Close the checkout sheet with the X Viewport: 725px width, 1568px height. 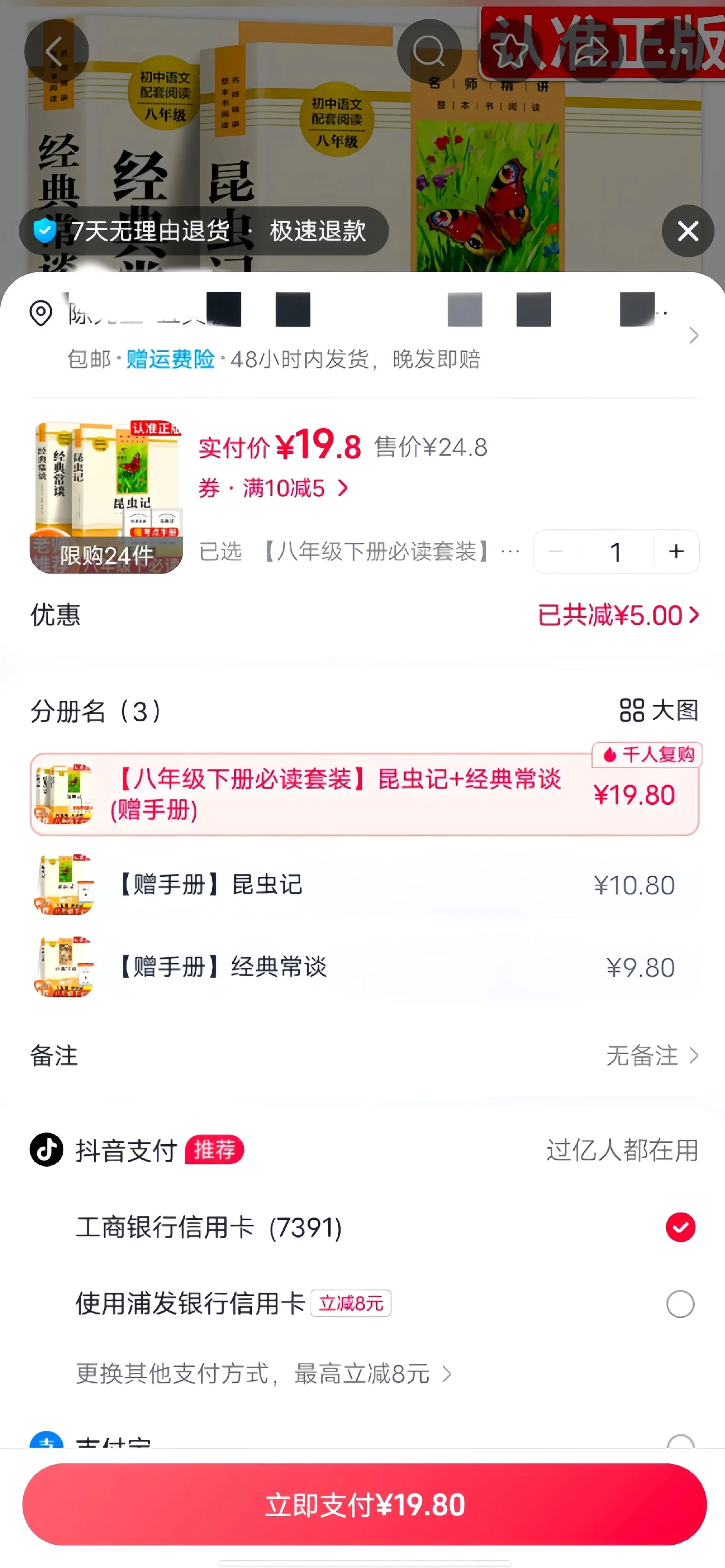(688, 231)
